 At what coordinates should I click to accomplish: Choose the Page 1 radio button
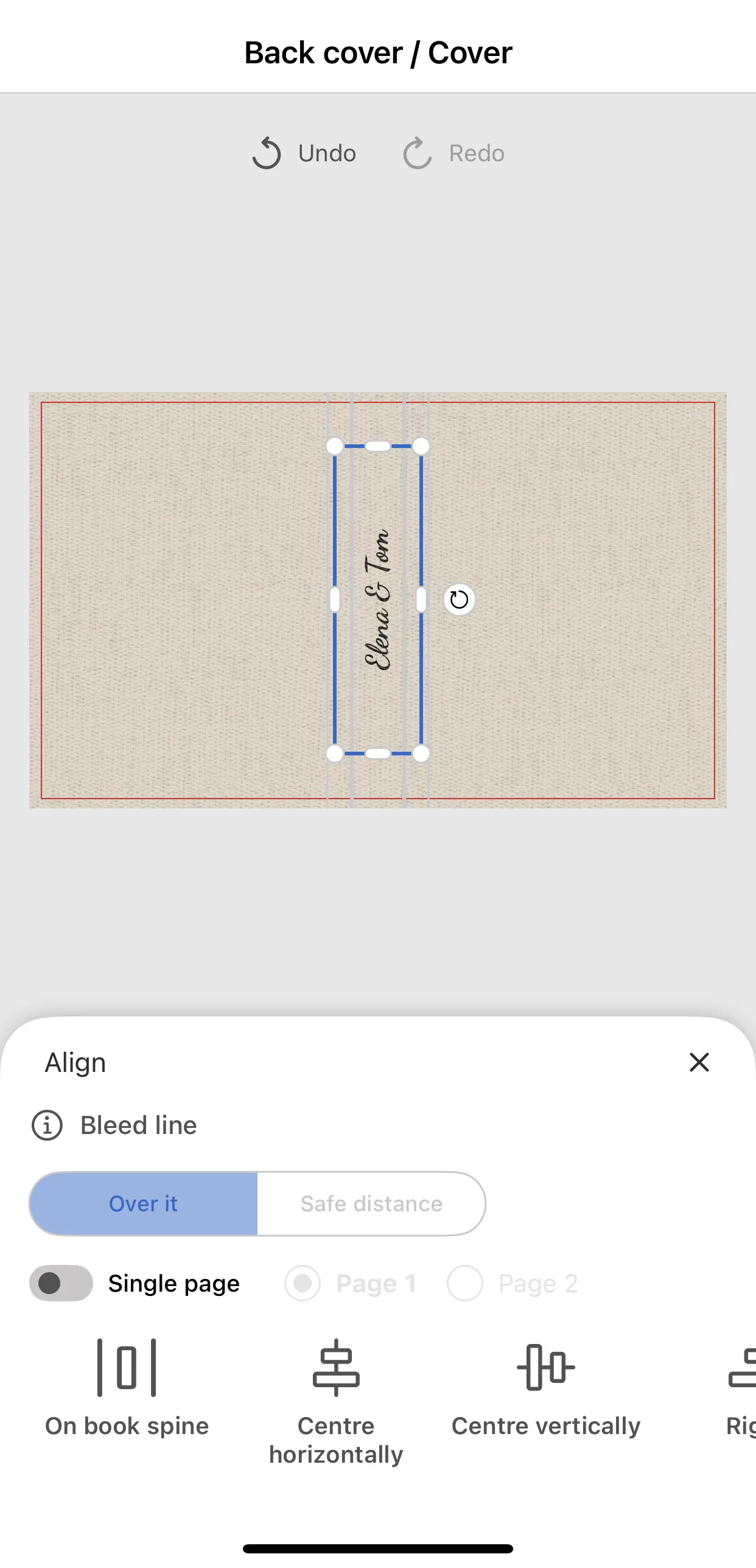click(x=303, y=1283)
